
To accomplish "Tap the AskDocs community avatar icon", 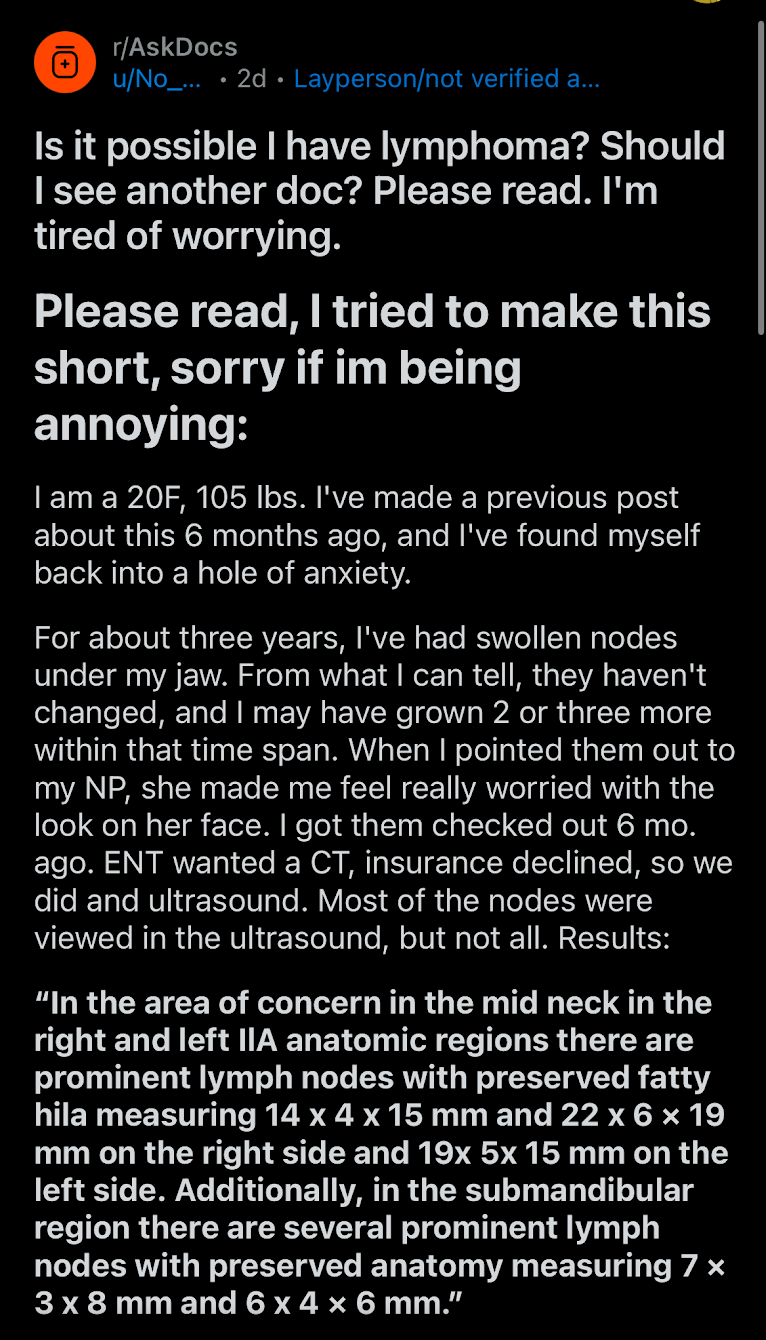I will (x=64, y=62).
